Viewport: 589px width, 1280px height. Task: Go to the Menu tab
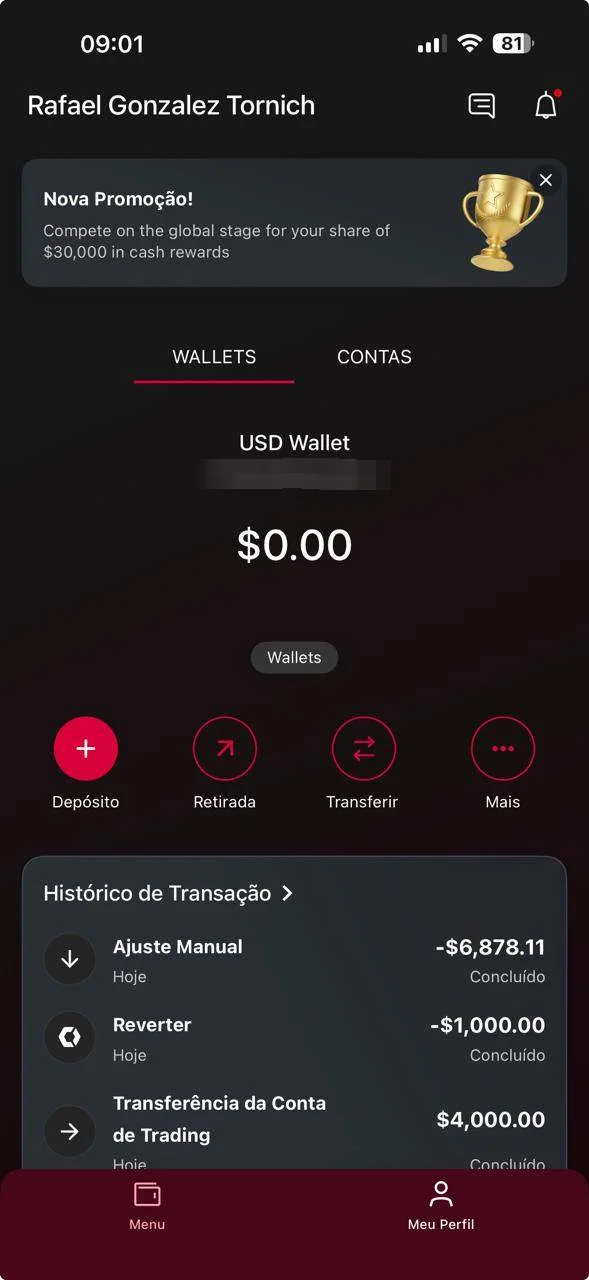coord(147,1206)
